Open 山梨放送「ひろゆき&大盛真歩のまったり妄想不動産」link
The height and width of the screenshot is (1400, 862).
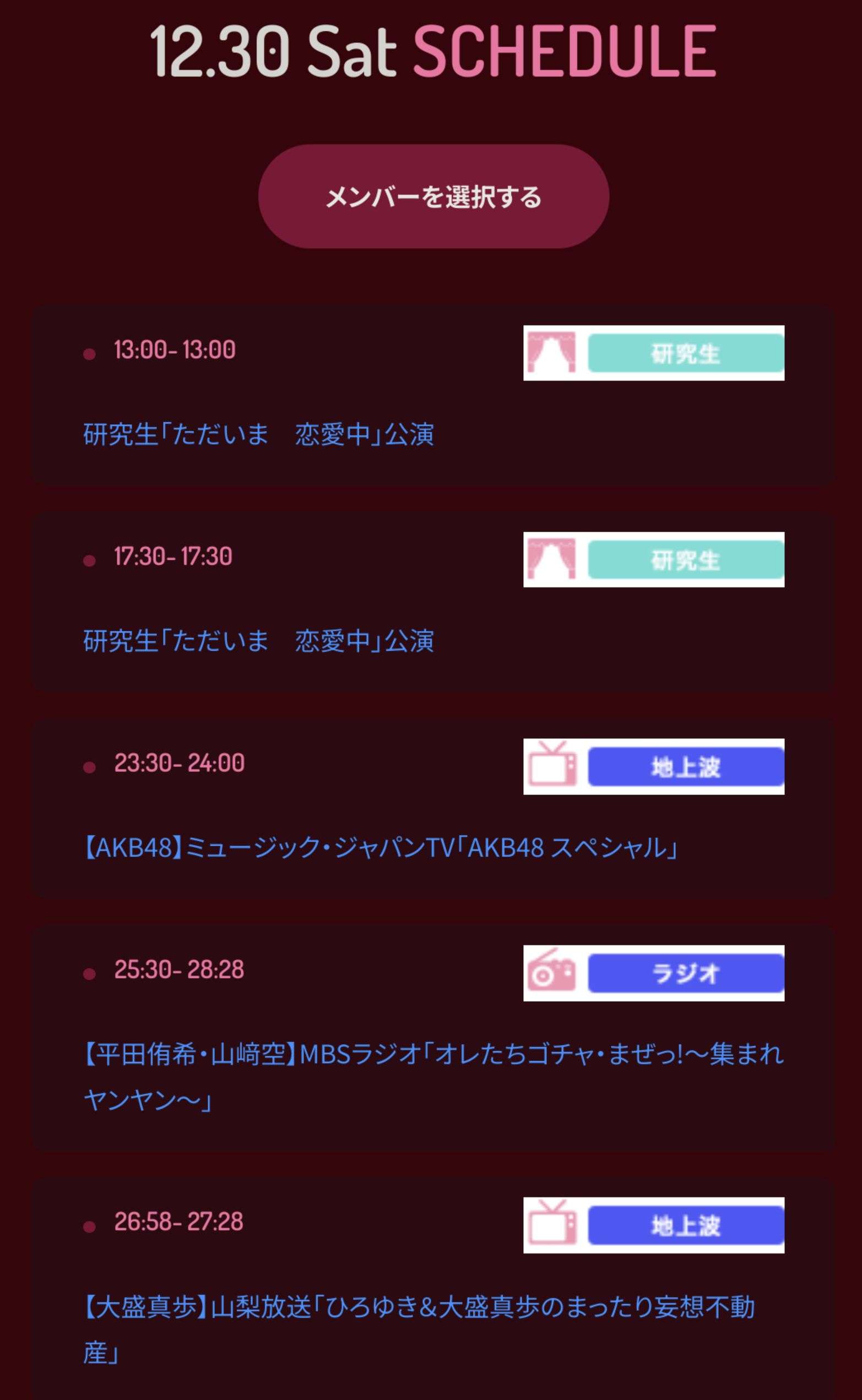tap(420, 1307)
